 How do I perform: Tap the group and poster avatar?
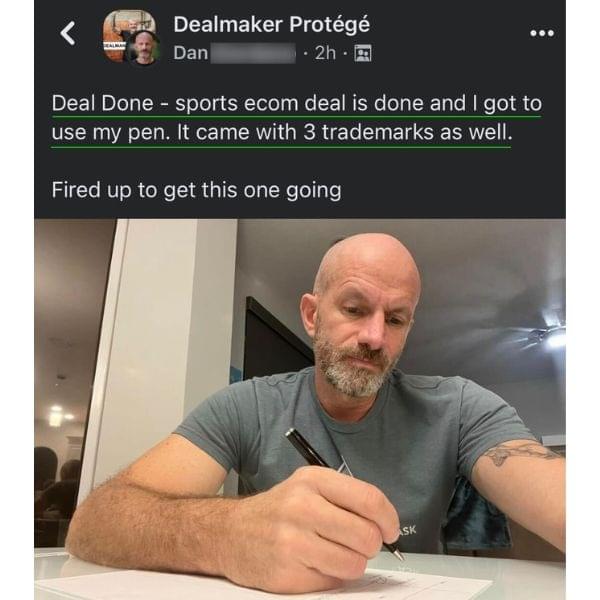point(129,37)
